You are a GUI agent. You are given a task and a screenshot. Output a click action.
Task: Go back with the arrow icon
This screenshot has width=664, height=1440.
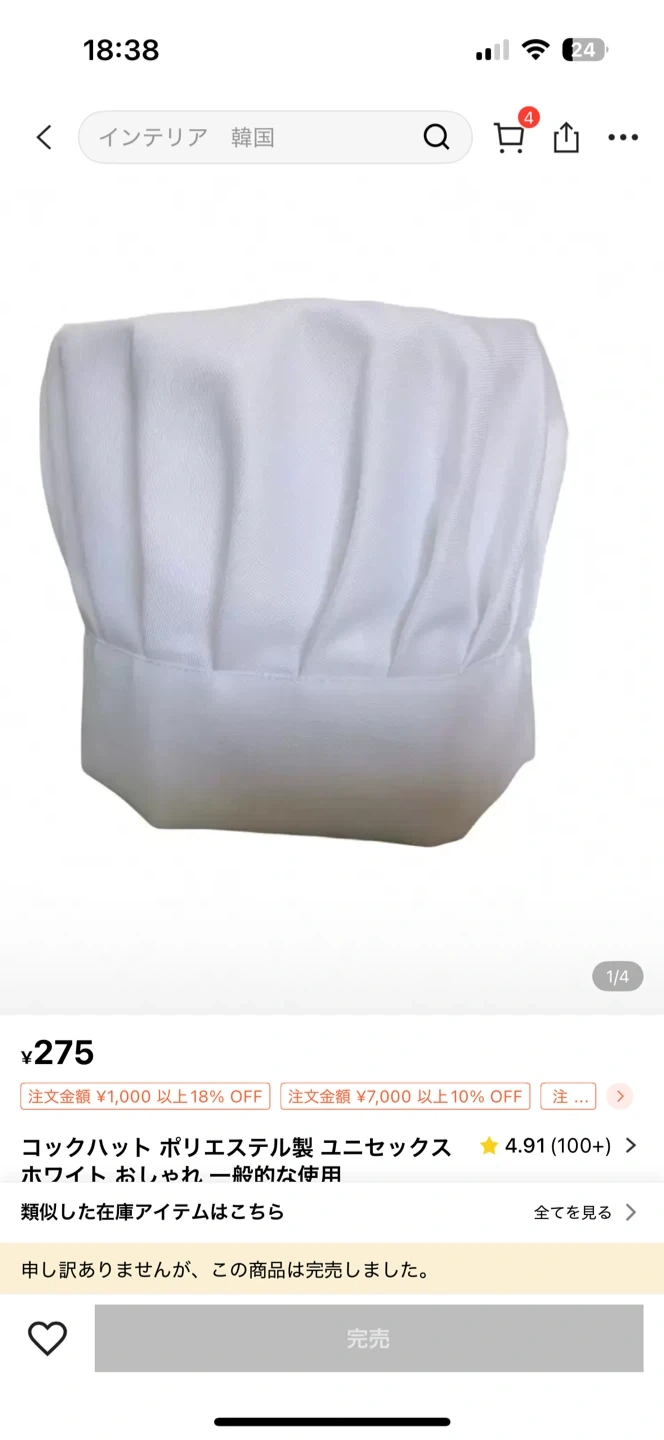(44, 137)
